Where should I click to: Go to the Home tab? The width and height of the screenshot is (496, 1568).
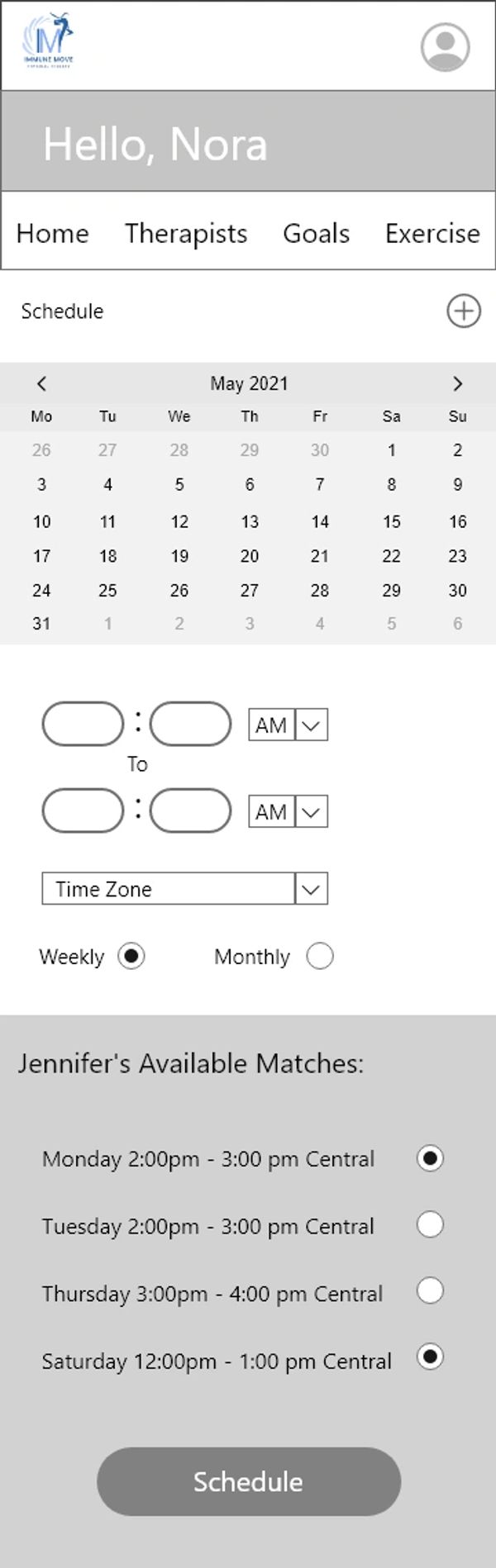coord(52,234)
